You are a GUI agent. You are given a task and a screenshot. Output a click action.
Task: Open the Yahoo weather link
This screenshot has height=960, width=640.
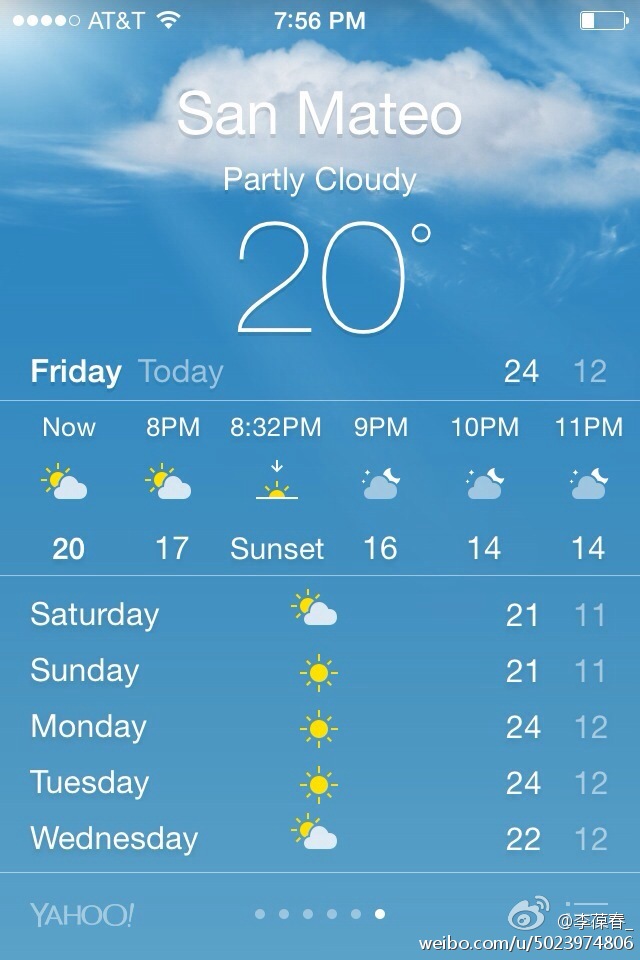tap(81, 914)
